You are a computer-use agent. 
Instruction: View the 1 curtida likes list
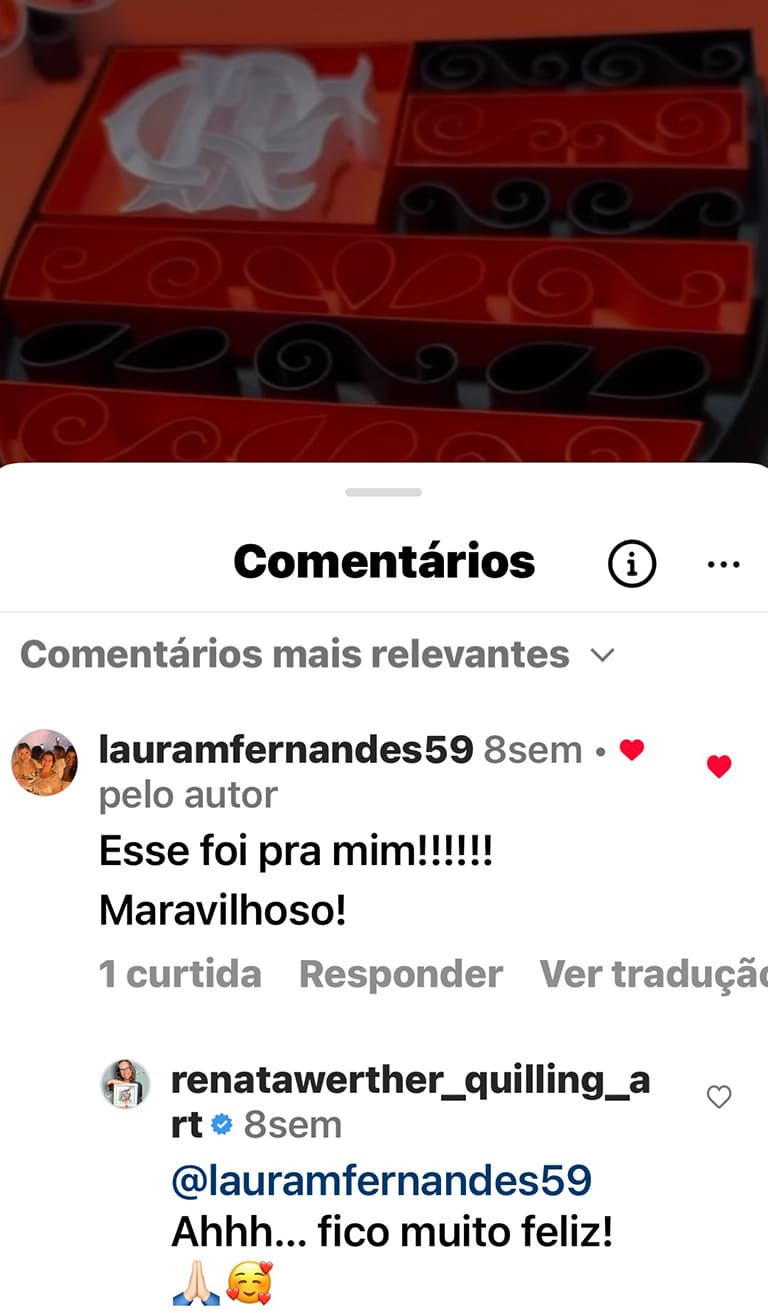[x=180, y=973]
